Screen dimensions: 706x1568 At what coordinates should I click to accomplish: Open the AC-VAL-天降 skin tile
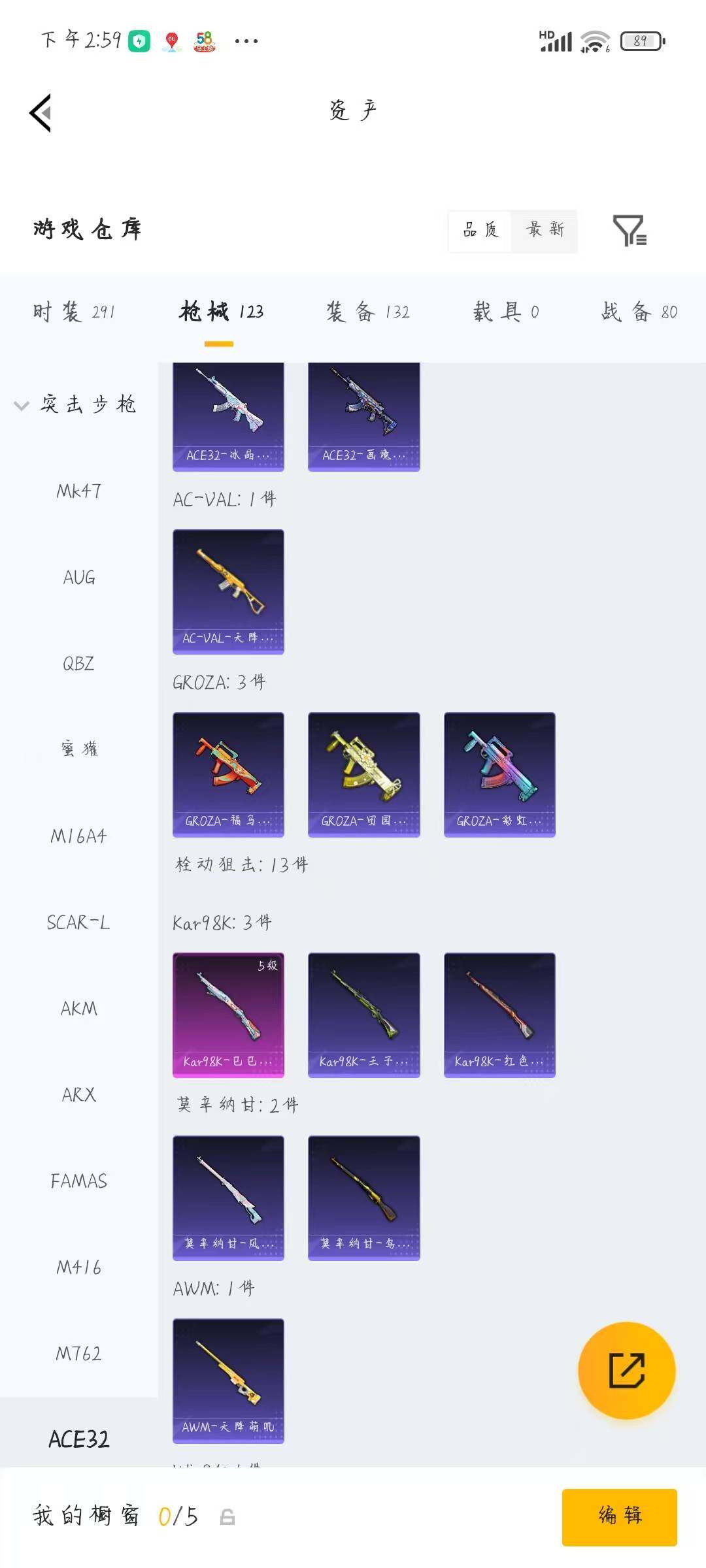pos(228,591)
